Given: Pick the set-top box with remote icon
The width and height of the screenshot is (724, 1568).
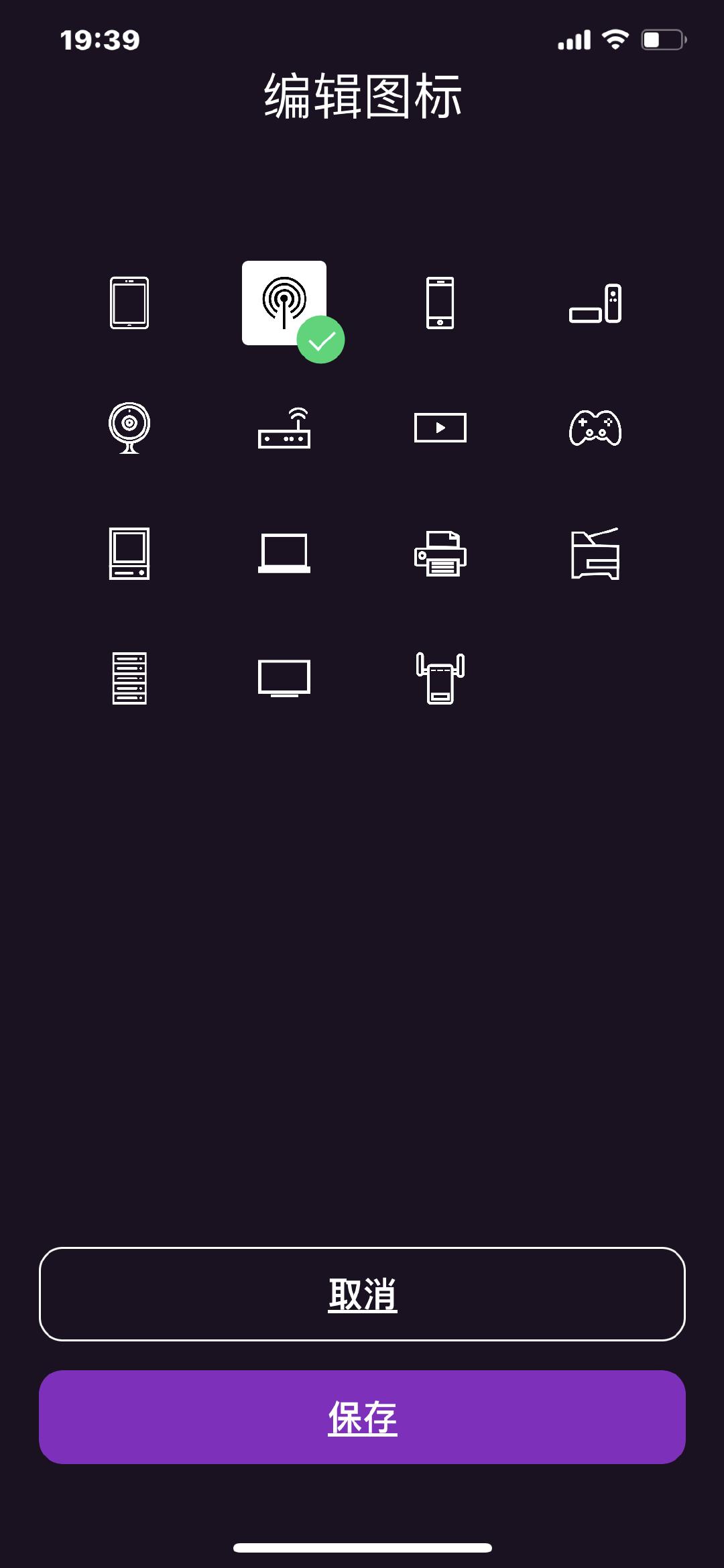Looking at the screenshot, I should [595, 304].
